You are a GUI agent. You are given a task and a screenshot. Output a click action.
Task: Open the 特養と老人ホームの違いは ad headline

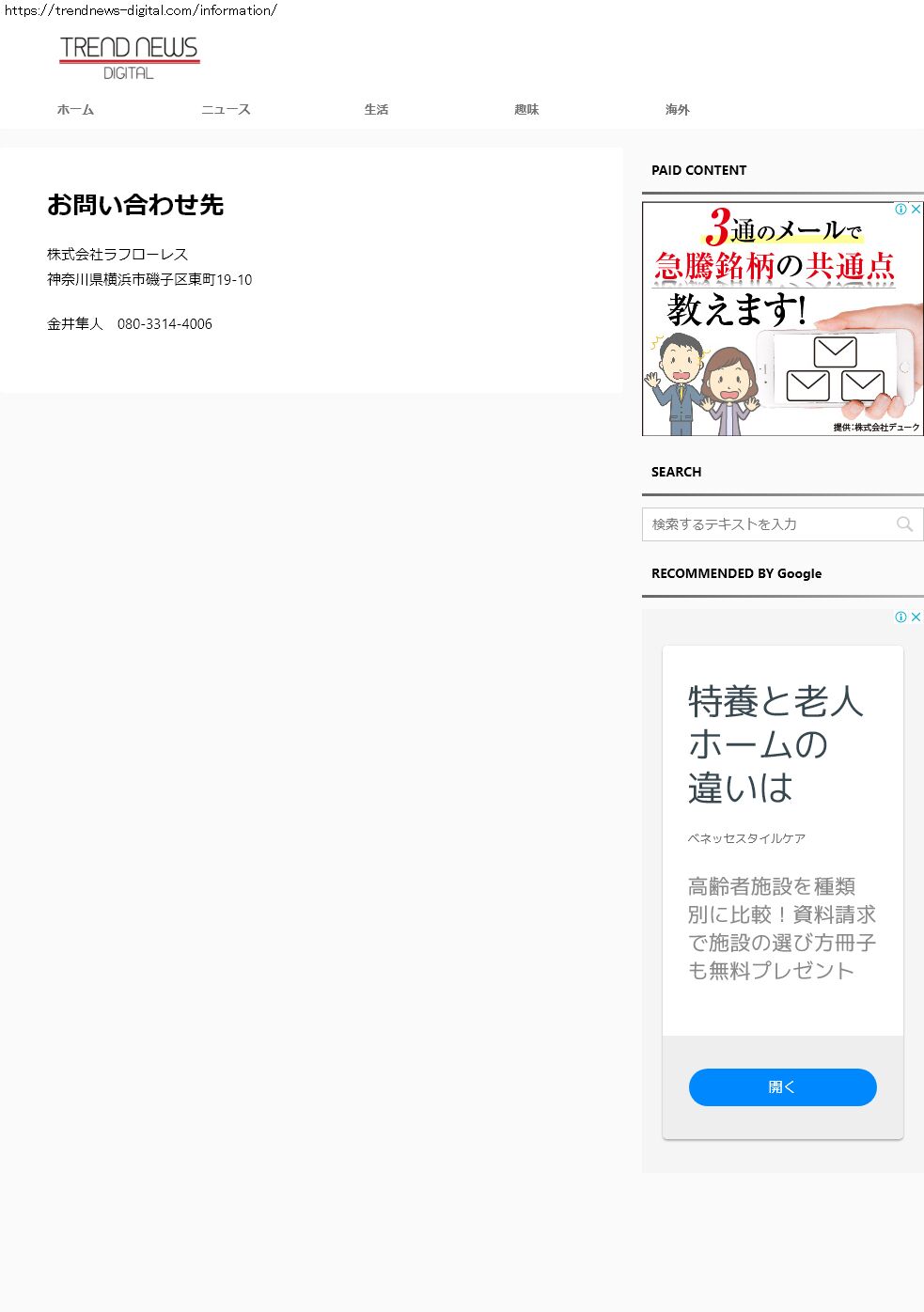point(775,744)
